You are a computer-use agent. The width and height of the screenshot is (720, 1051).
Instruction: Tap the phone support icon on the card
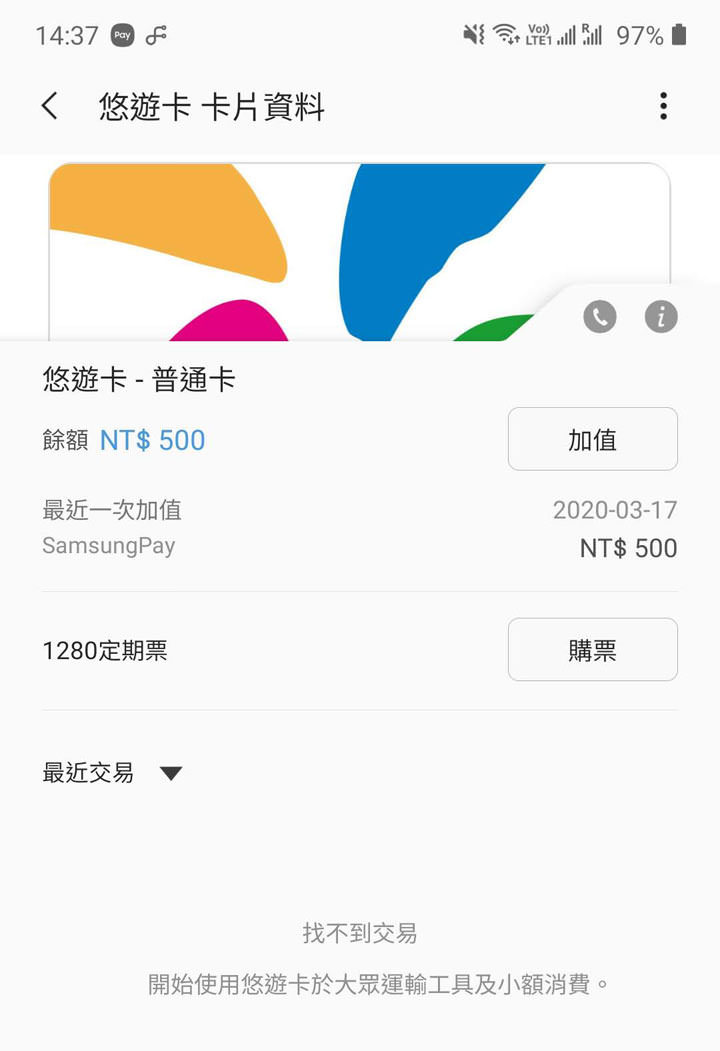pyautogui.click(x=599, y=316)
